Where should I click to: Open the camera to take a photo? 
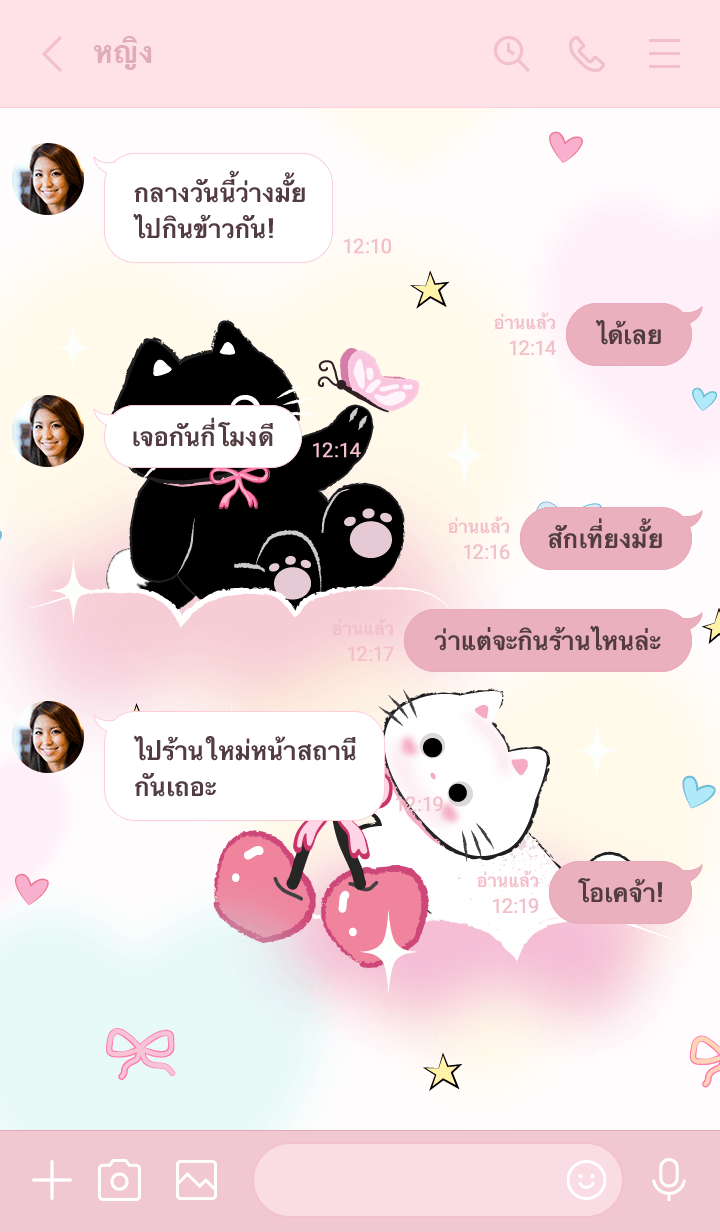(x=119, y=1181)
